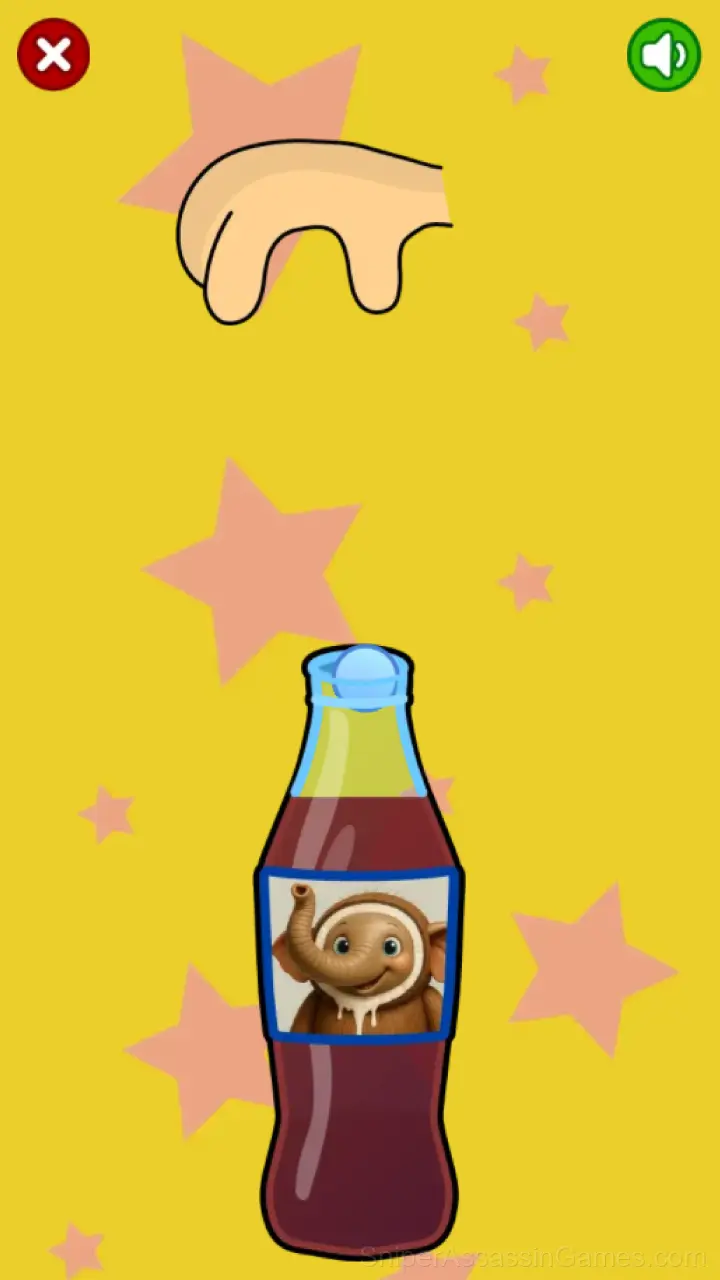Mute the sound with the green speaker
The height and width of the screenshot is (1280, 720).
pyautogui.click(x=664, y=55)
